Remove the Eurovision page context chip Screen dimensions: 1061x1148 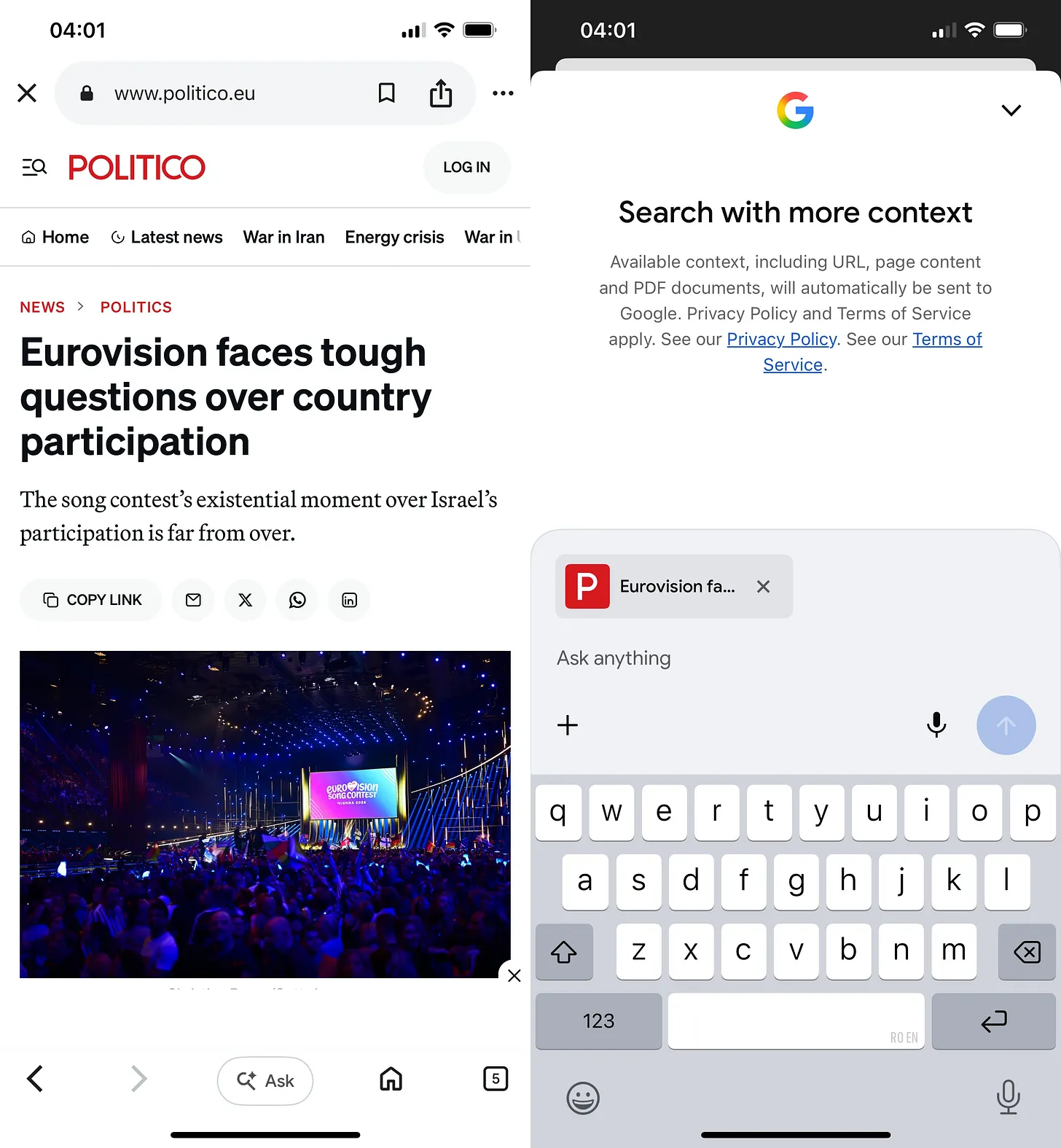point(763,587)
